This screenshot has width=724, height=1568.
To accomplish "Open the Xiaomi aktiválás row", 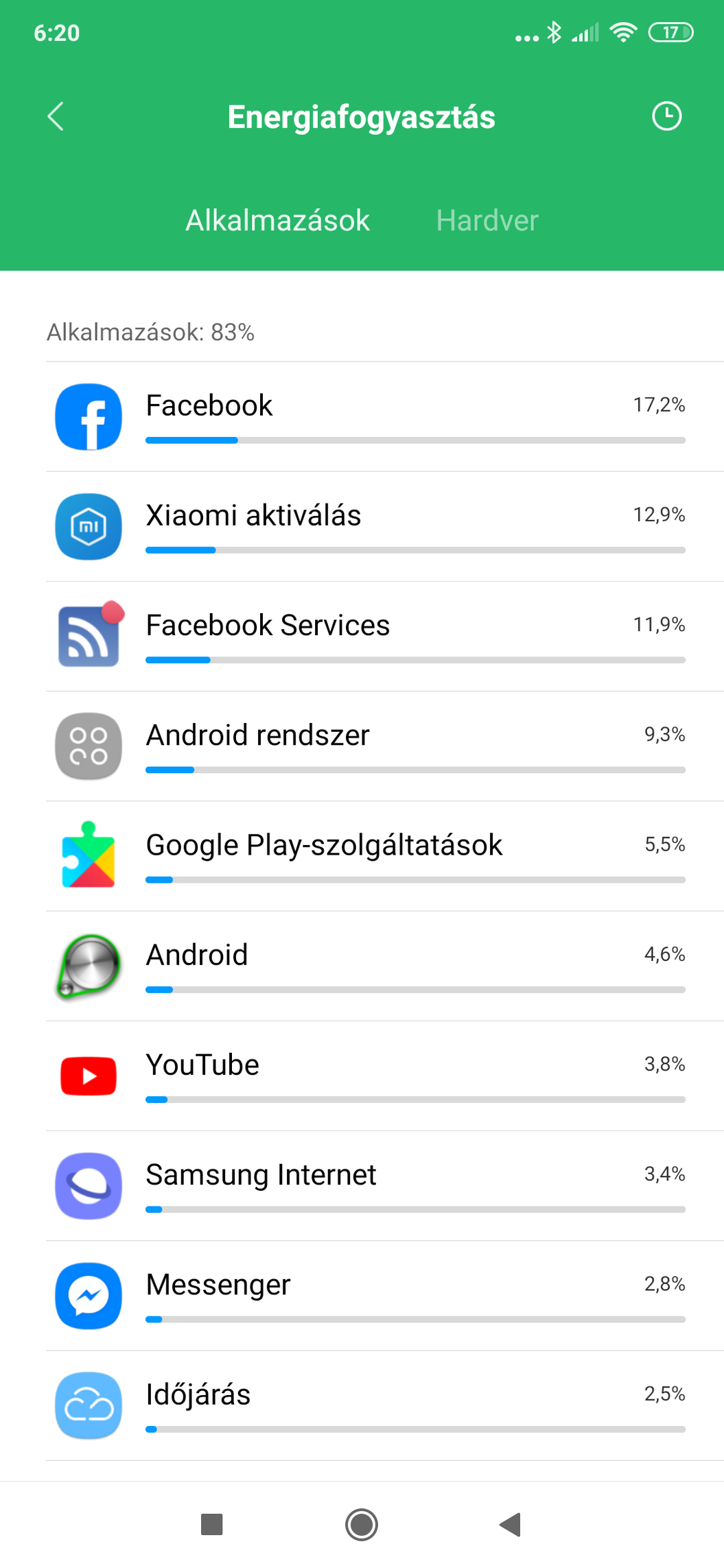I will (385, 527).
